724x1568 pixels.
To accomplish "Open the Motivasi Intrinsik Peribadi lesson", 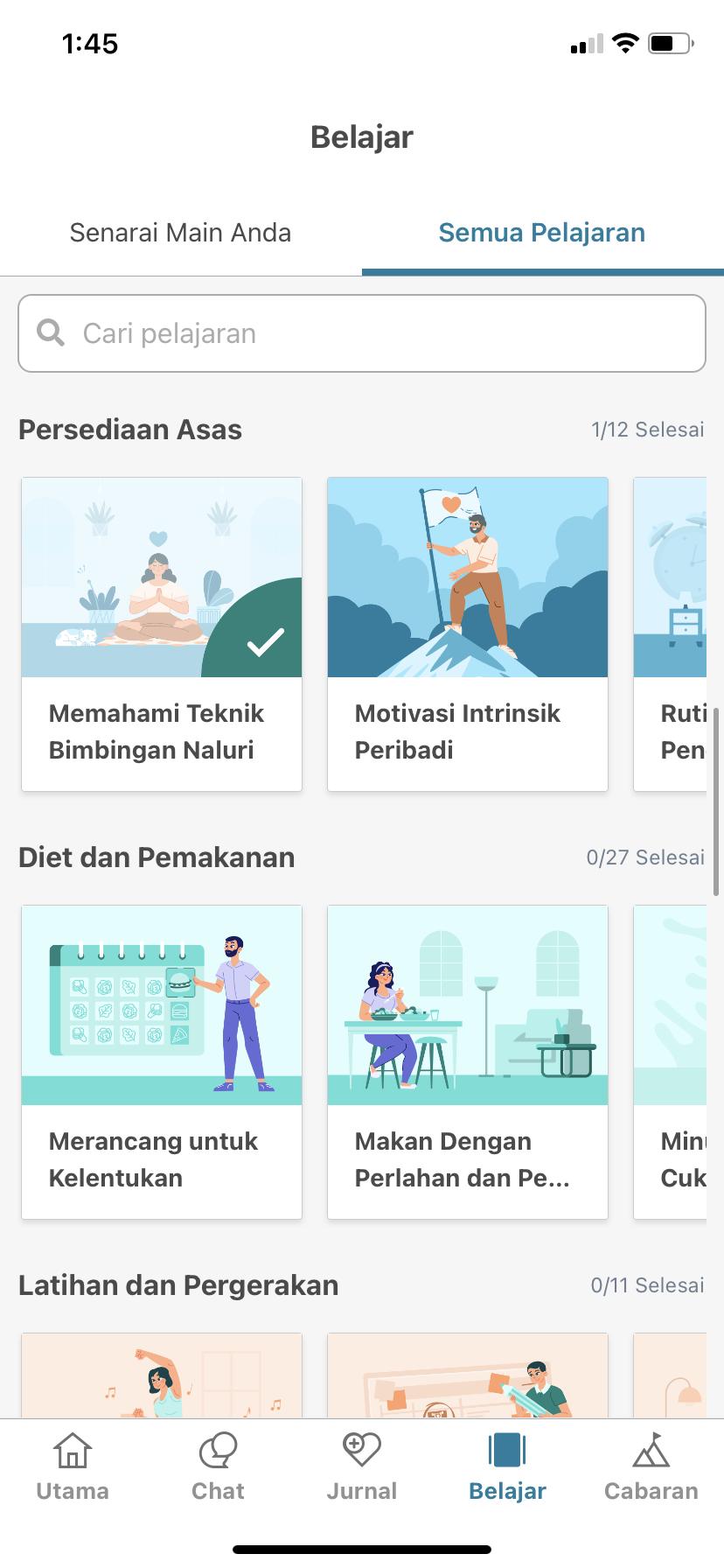I will tap(468, 633).
